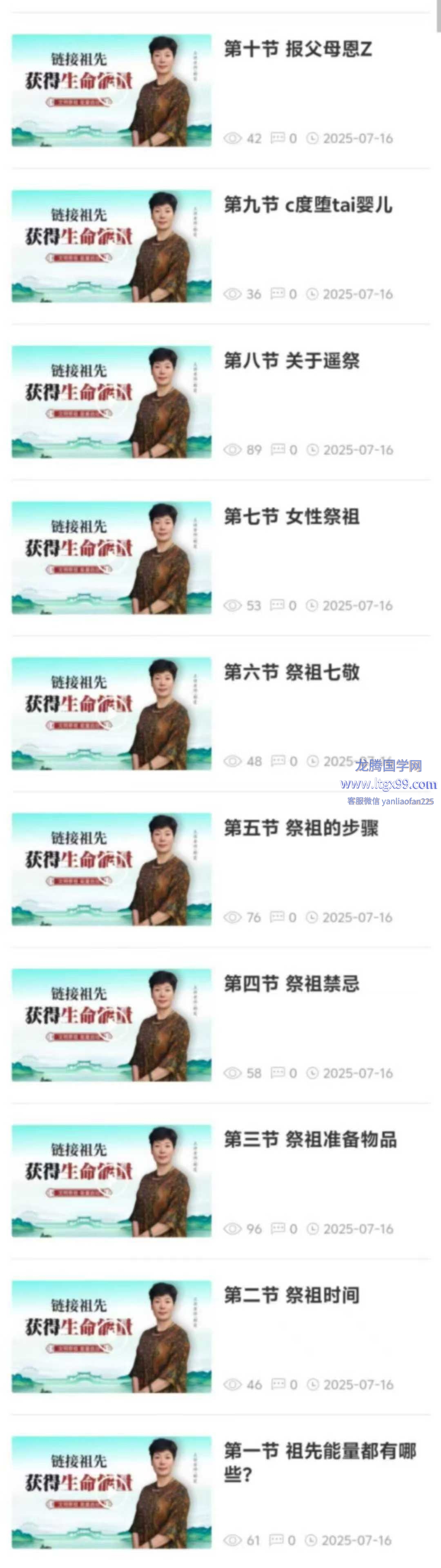Open 第三节 祭祖准备物品
This screenshot has height=1568, width=441.
(x=310, y=1140)
